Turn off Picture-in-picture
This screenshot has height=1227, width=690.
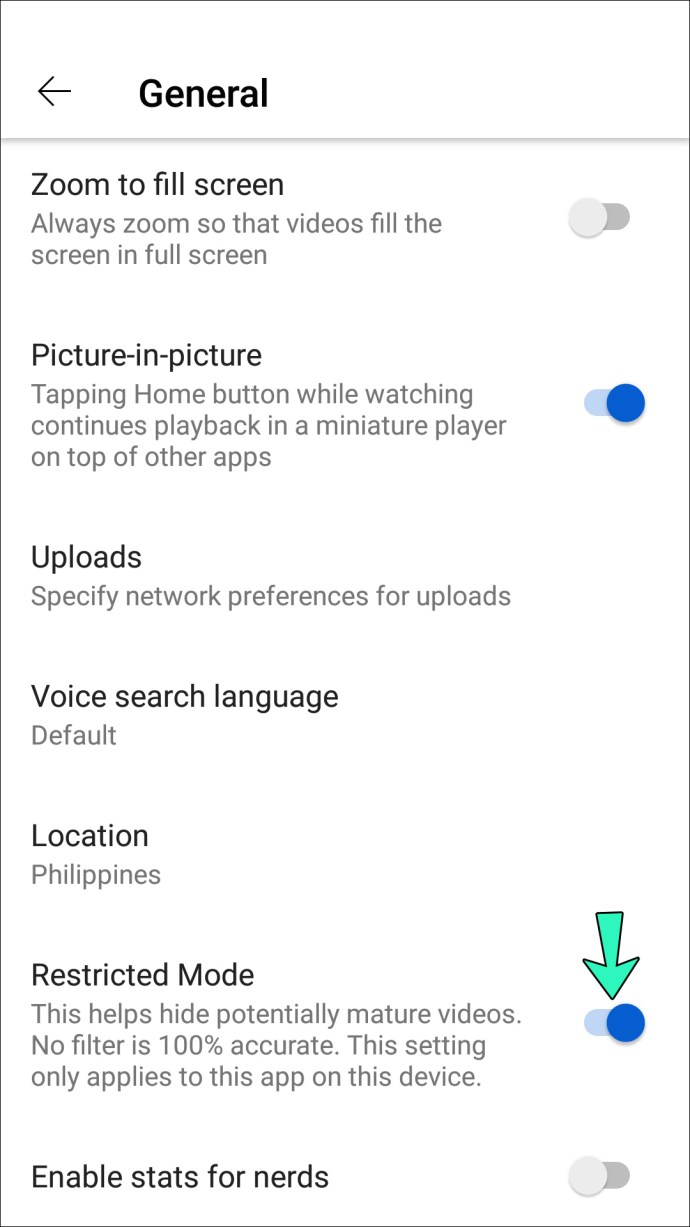pos(613,404)
